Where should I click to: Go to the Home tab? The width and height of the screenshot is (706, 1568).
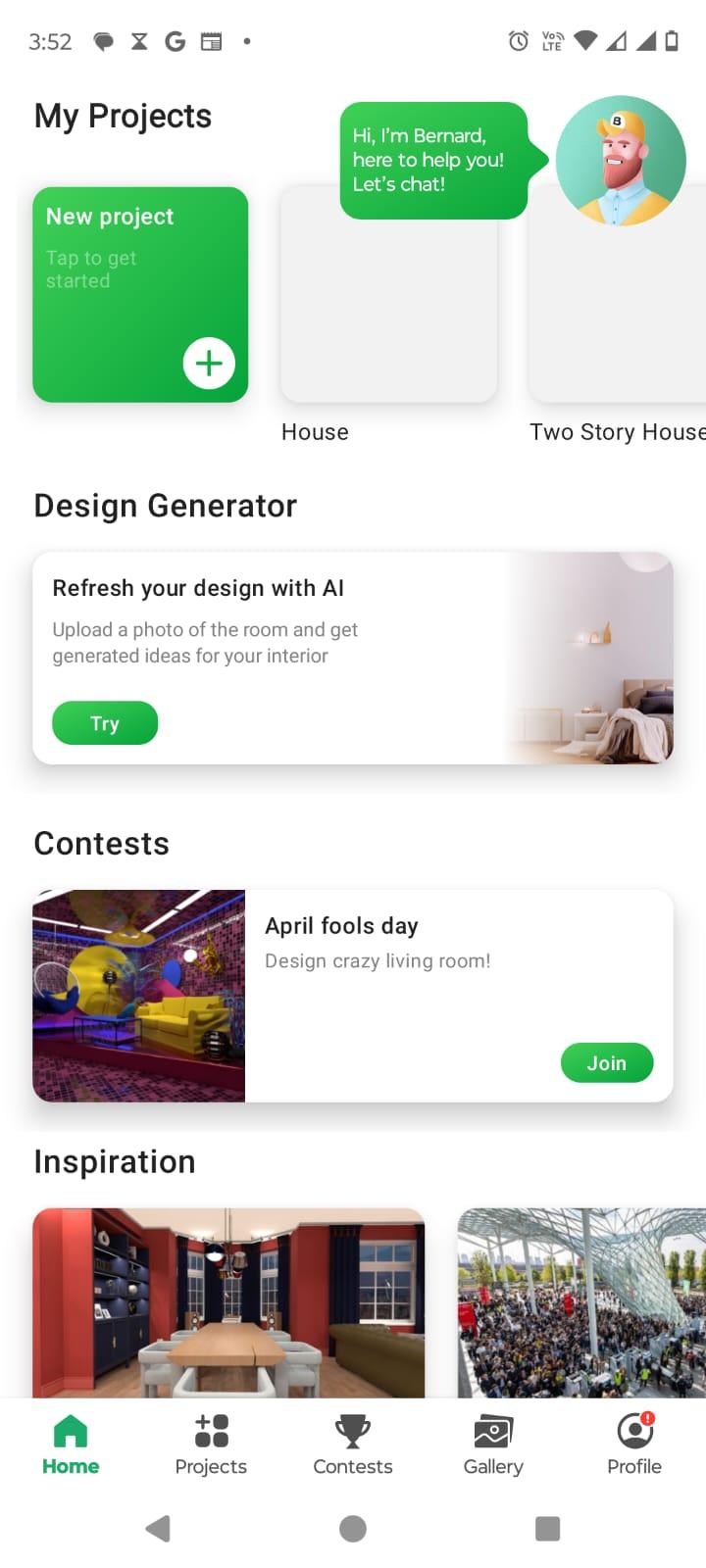coord(71,1445)
